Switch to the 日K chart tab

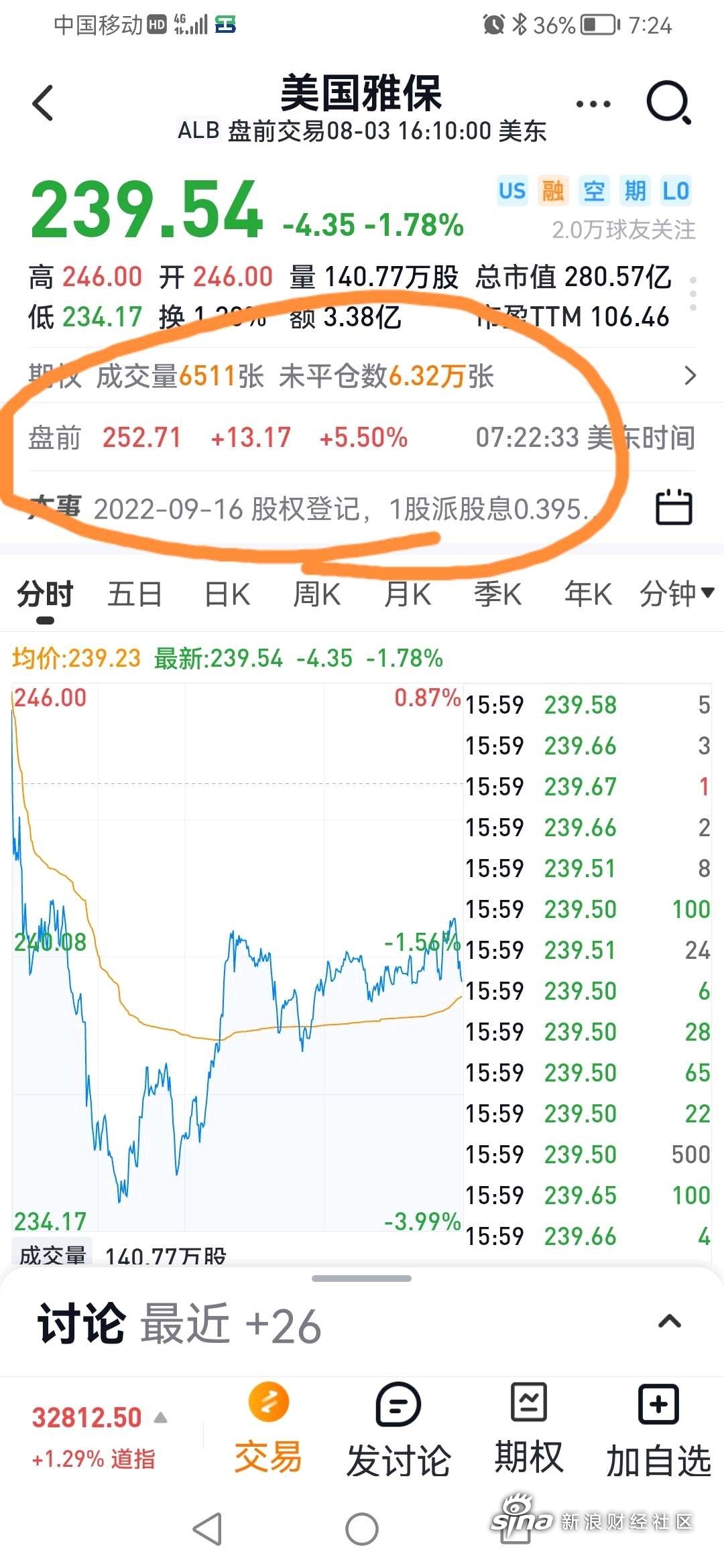pyautogui.click(x=227, y=594)
